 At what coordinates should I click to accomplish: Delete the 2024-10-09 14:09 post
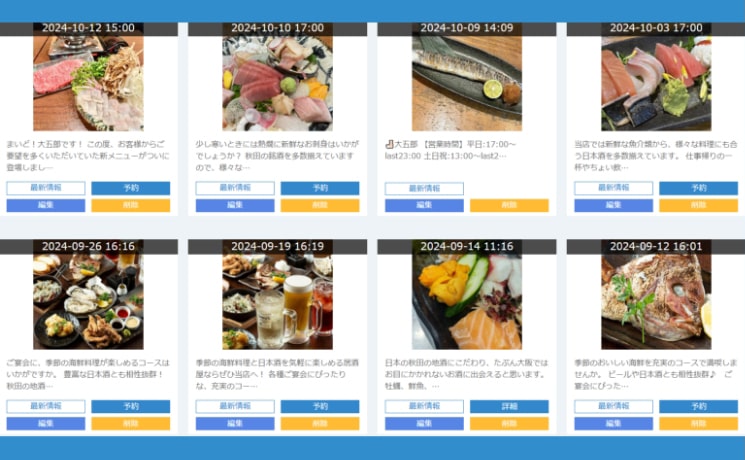[x=509, y=205]
